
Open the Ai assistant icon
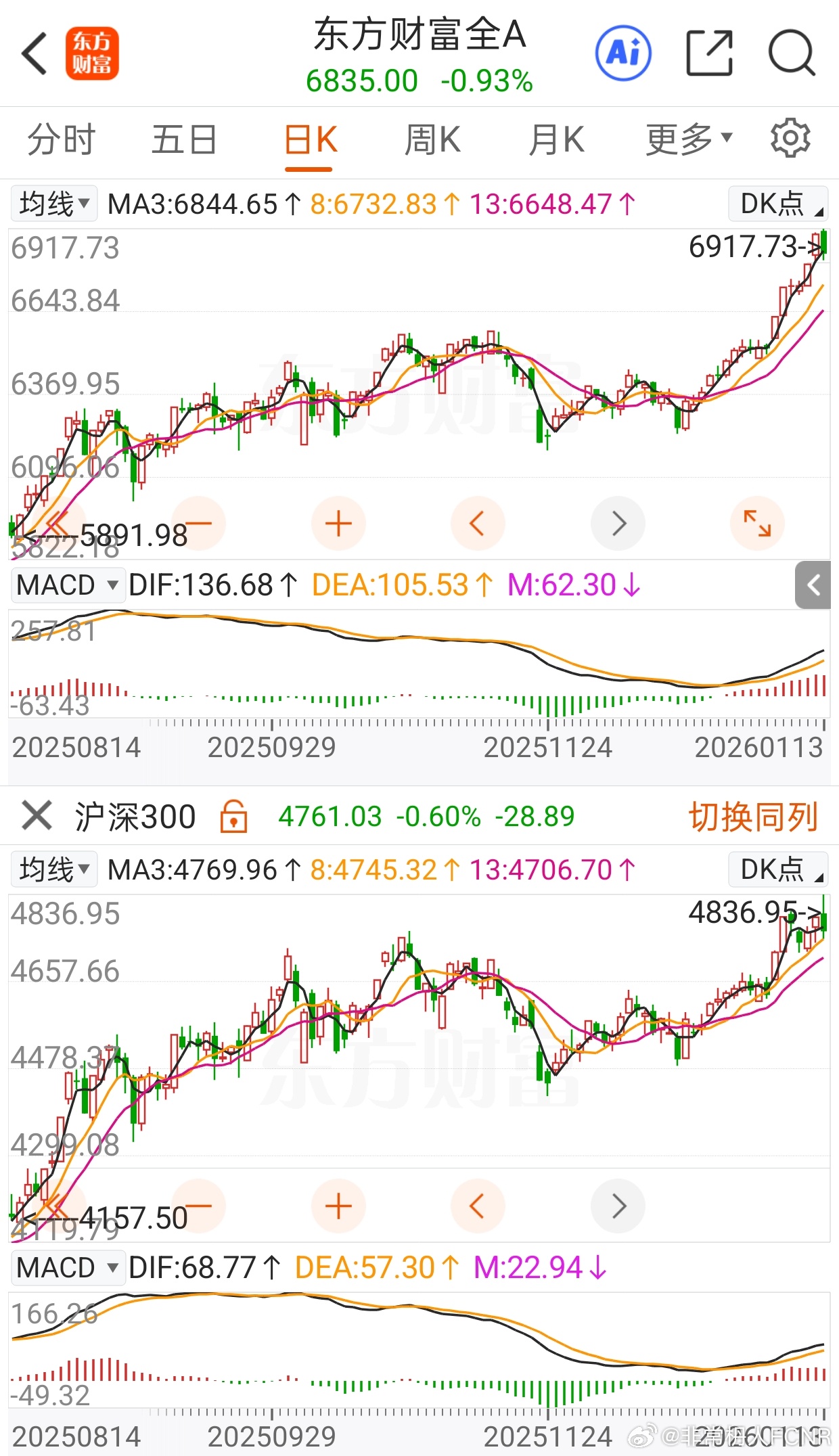[623, 53]
